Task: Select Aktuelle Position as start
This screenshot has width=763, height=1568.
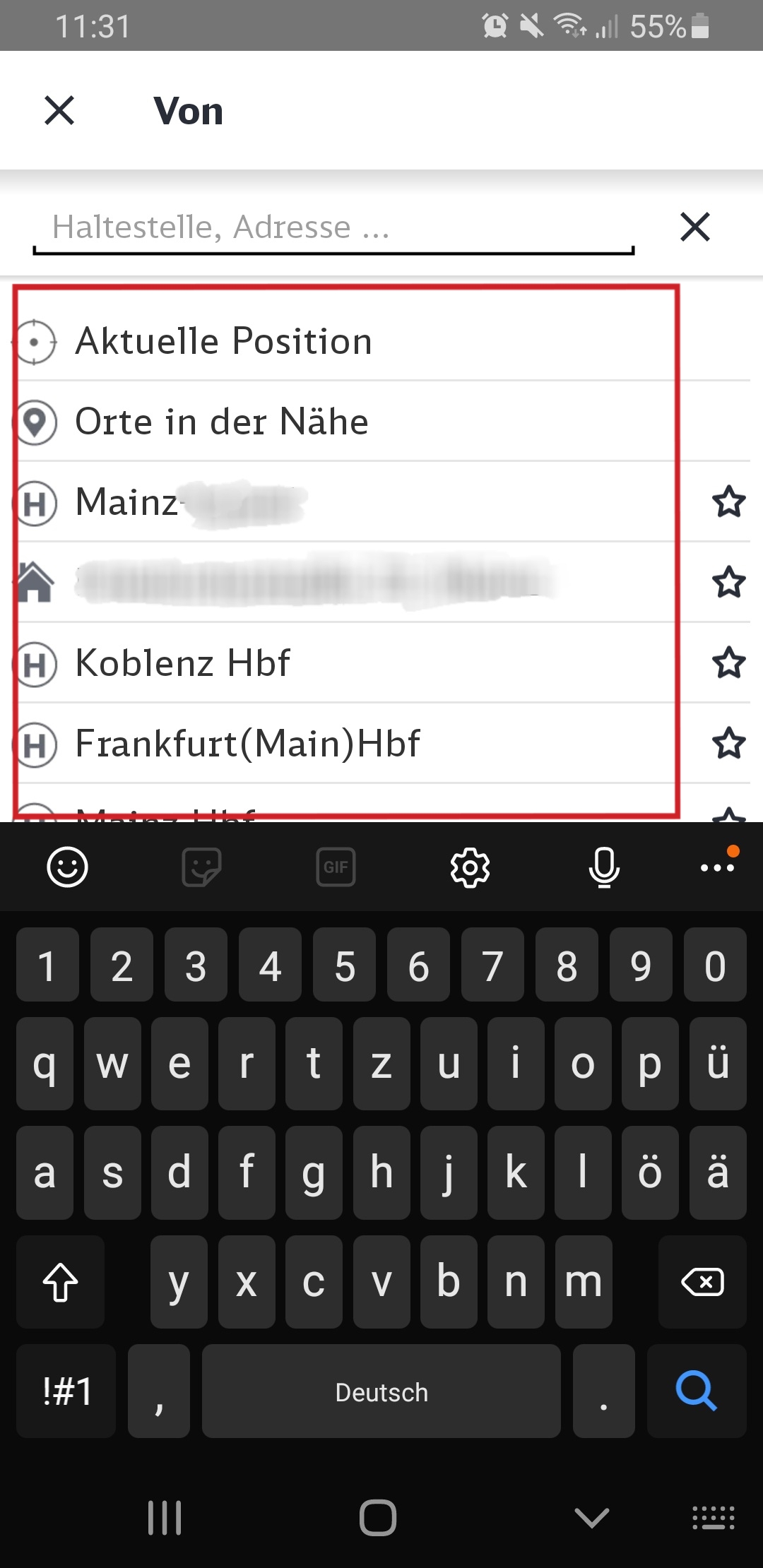Action: 381,341
